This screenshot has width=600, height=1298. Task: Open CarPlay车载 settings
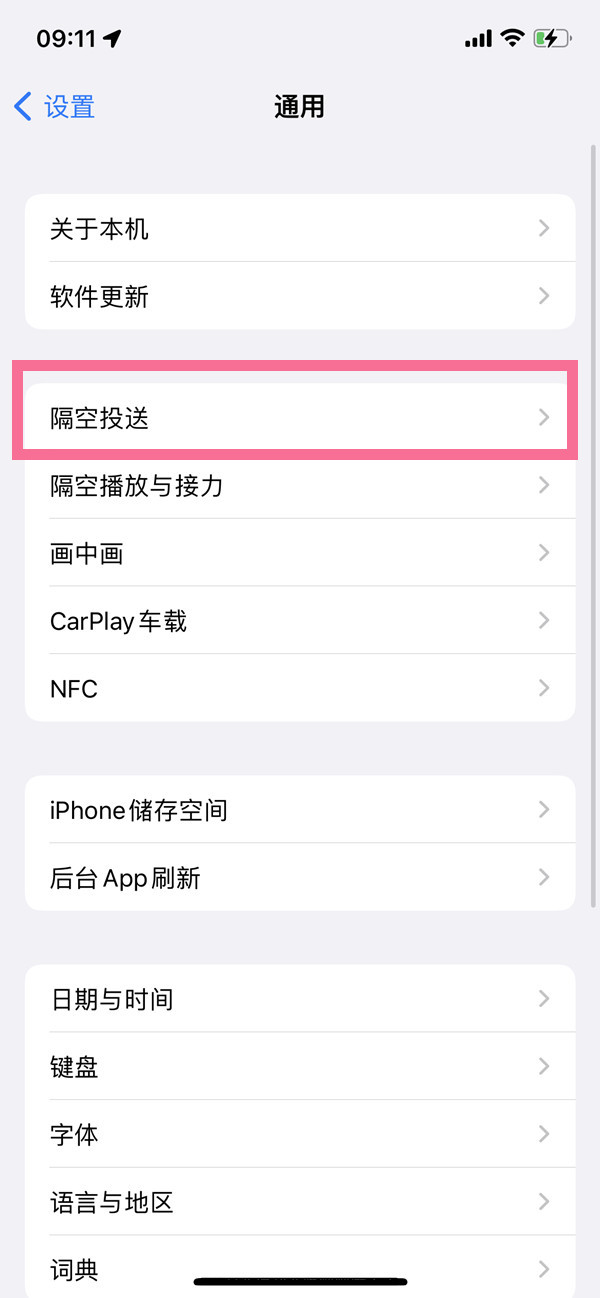(300, 621)
